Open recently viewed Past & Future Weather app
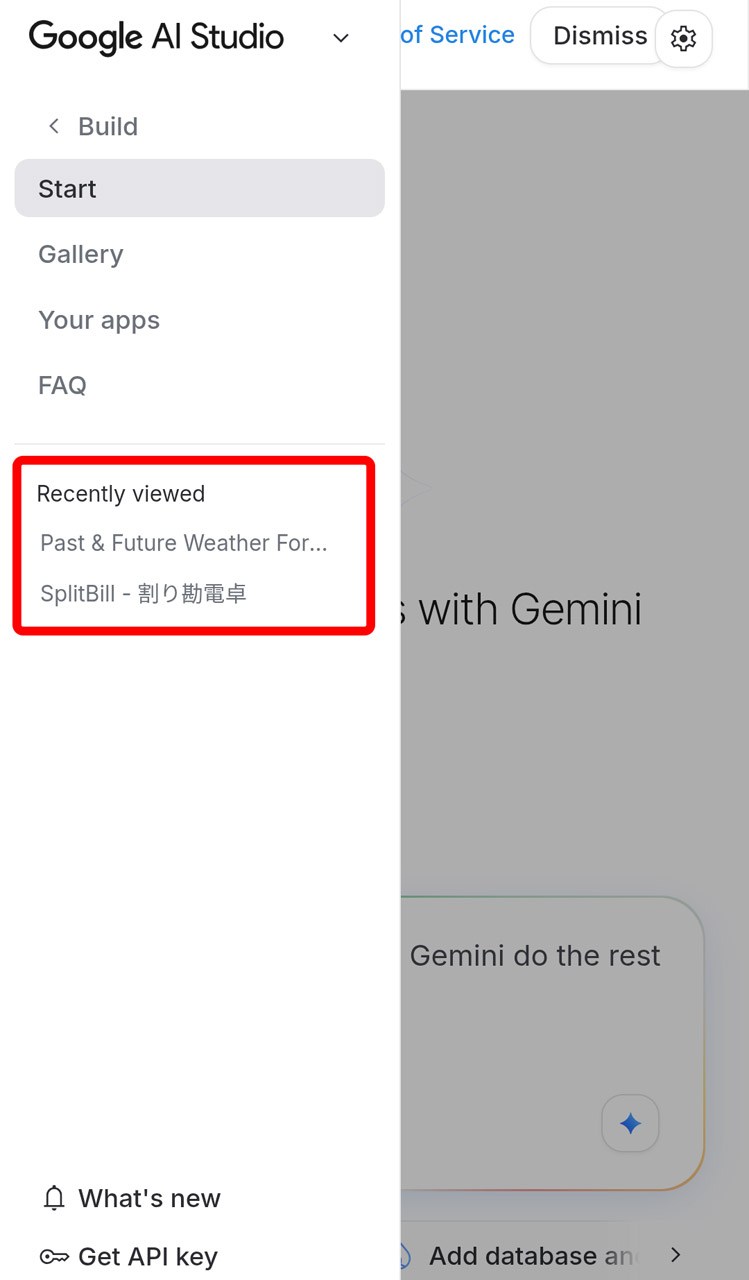 184,543
